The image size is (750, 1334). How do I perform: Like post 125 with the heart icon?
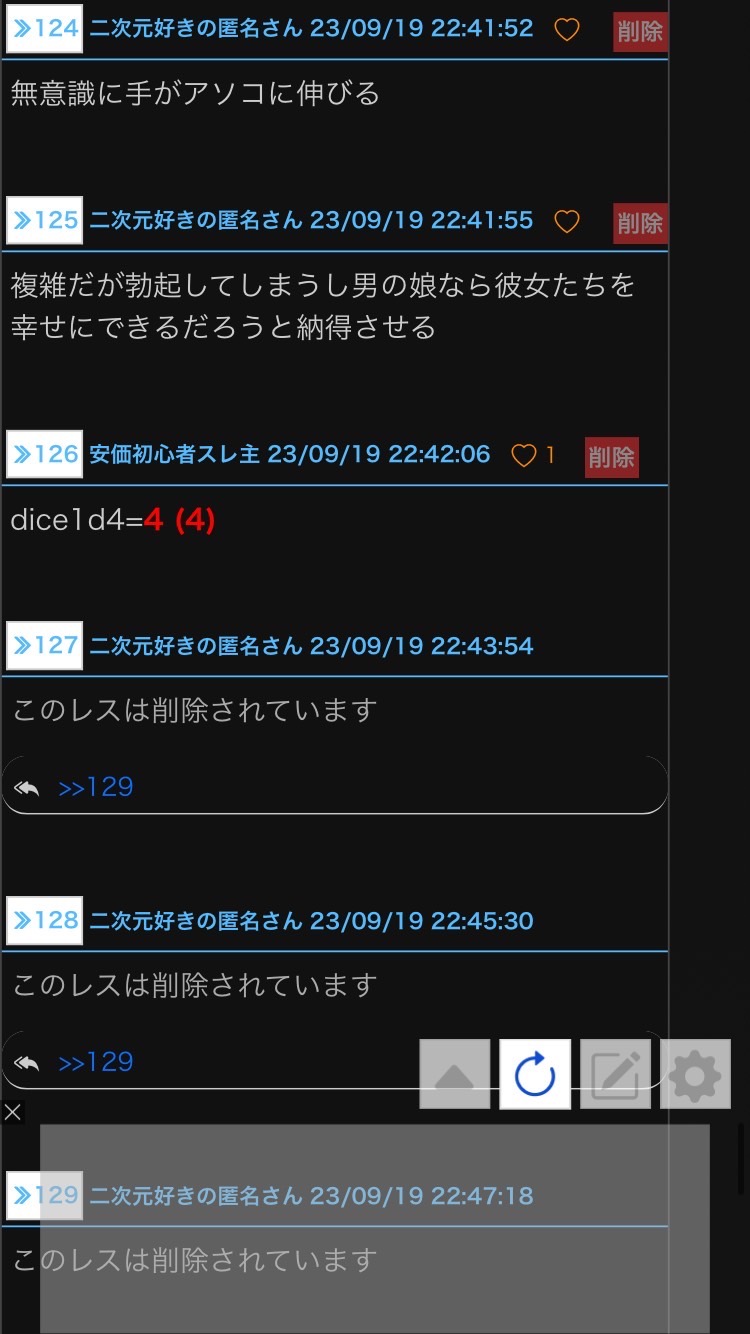(567, 222)
